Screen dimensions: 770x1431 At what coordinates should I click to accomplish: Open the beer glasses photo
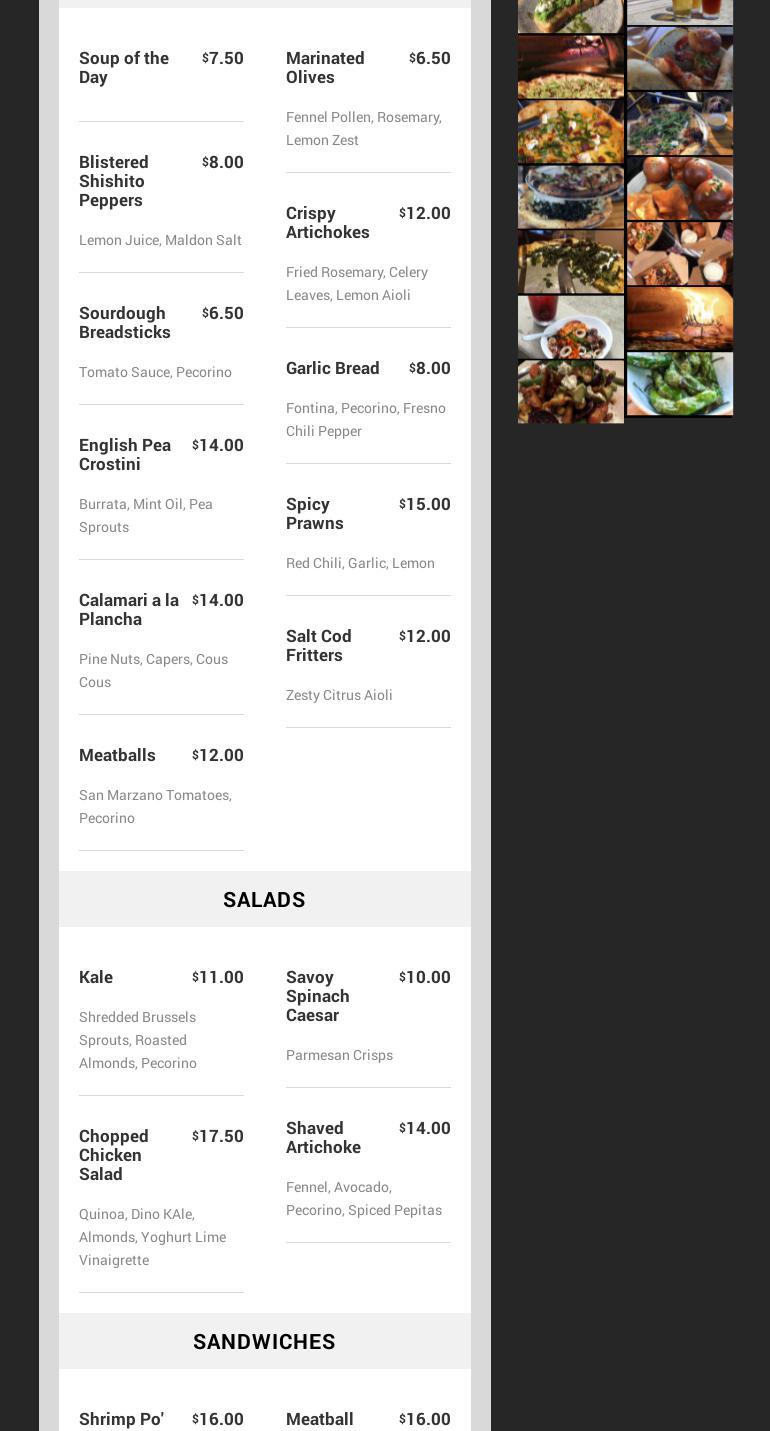[x=679, y=11]
